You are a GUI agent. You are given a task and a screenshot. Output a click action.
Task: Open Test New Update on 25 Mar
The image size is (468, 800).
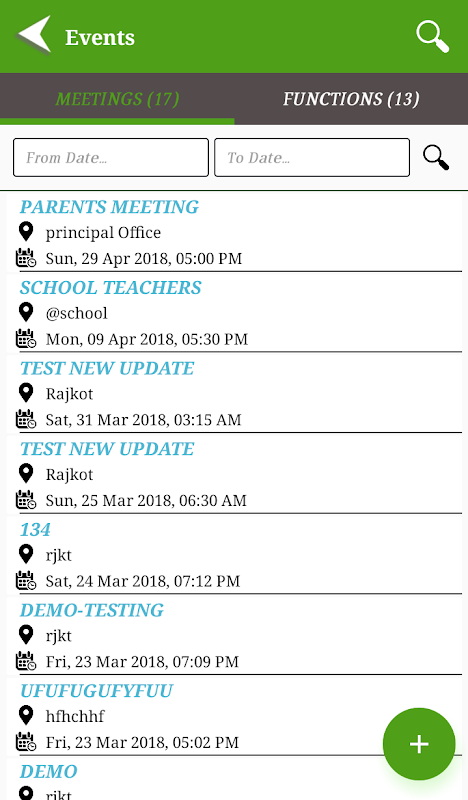234,474
